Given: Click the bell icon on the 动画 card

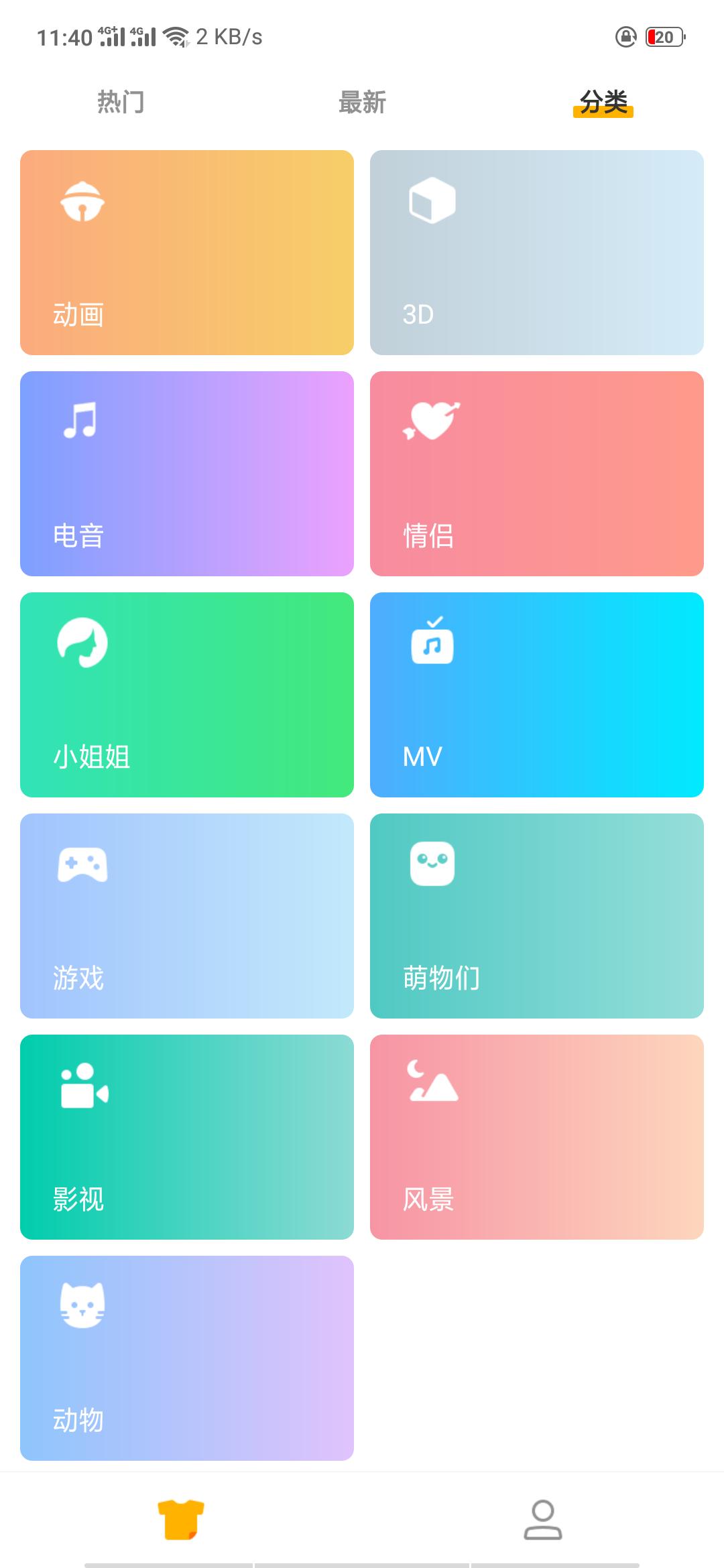Looking at the screenshot, I should [80, 202].
